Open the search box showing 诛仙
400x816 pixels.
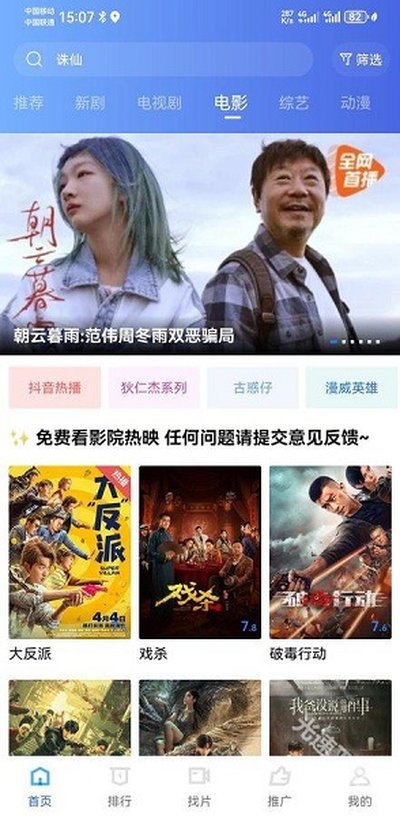(163, 59)
